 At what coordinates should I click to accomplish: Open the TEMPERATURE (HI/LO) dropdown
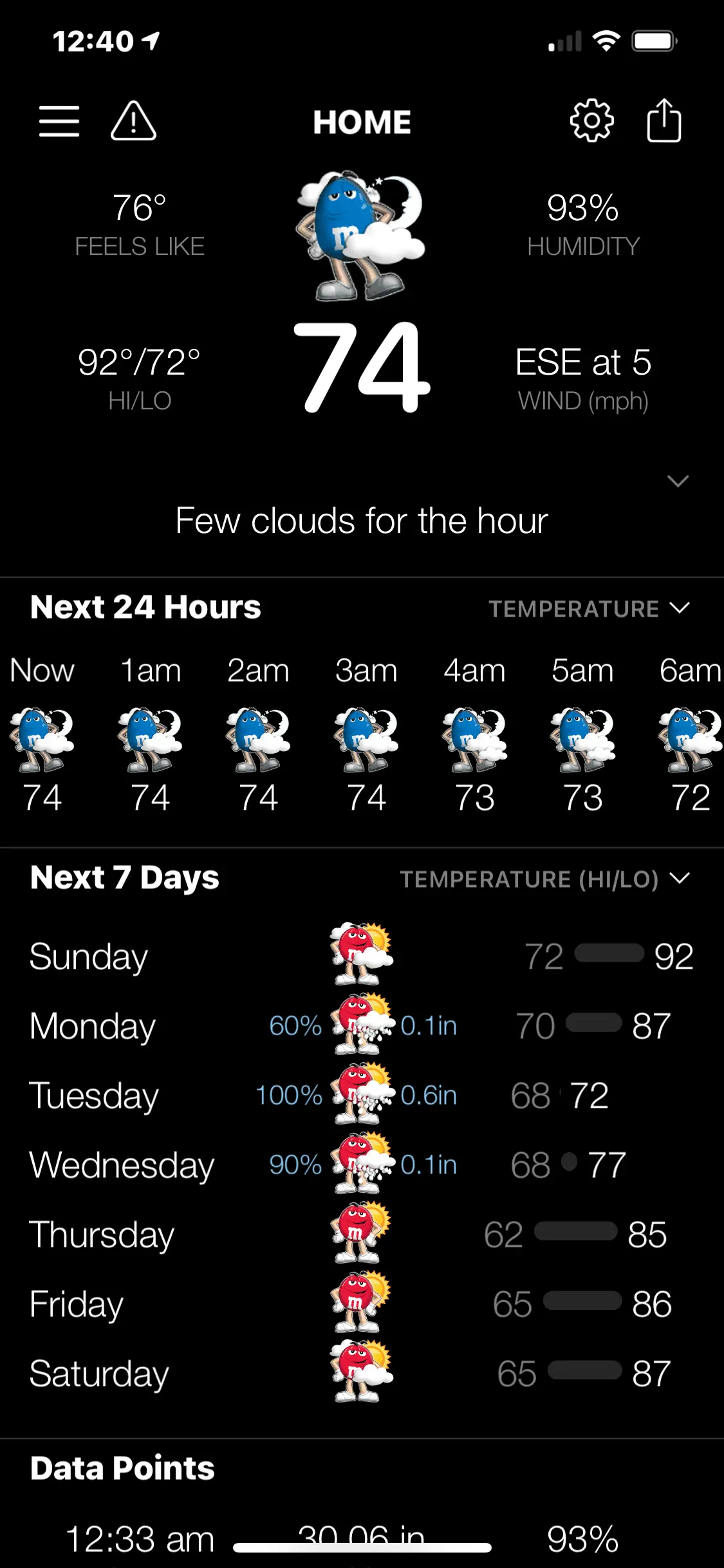coord(544,879)
